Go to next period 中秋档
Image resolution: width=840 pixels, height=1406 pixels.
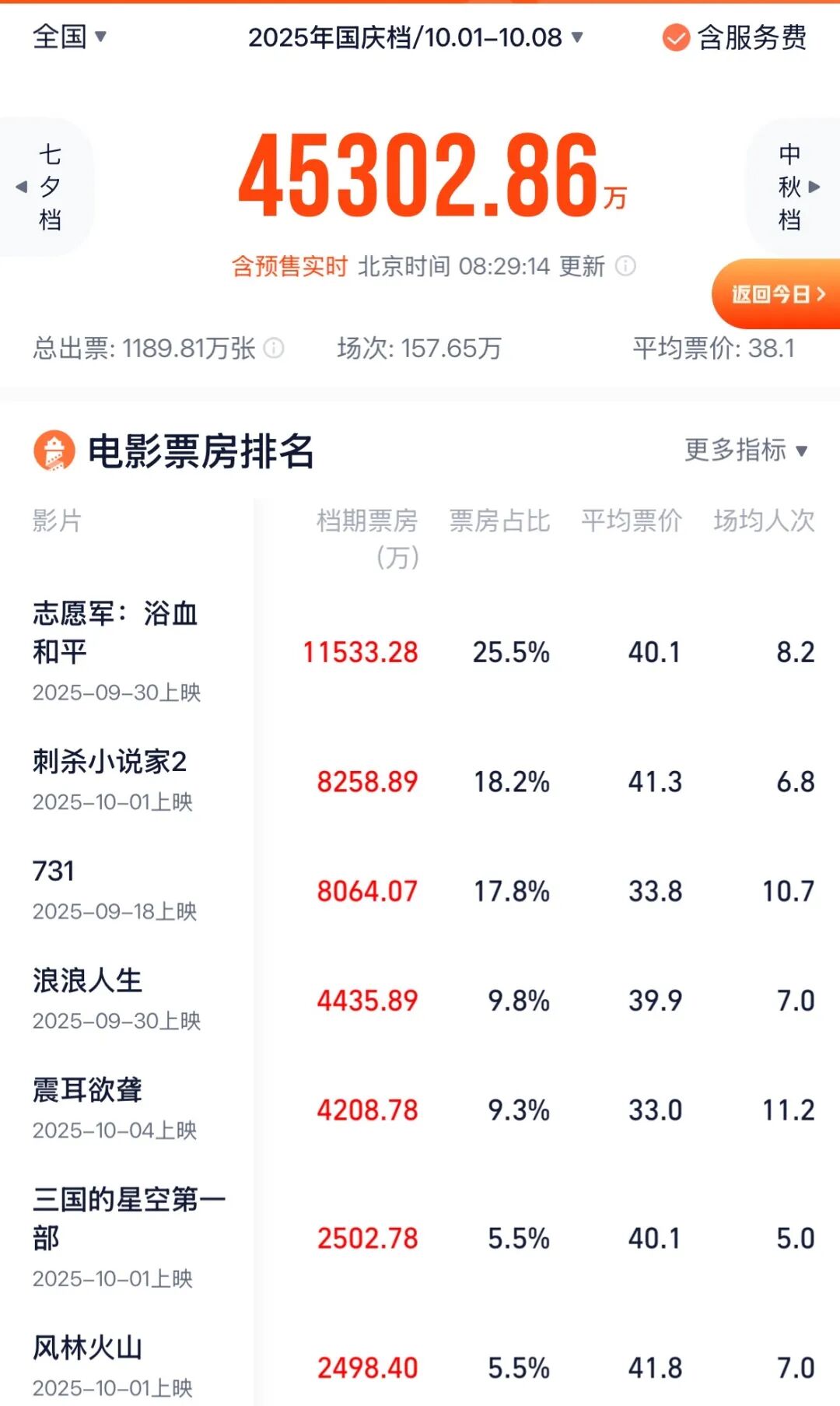pyautogui.click(x=795, y=187)
